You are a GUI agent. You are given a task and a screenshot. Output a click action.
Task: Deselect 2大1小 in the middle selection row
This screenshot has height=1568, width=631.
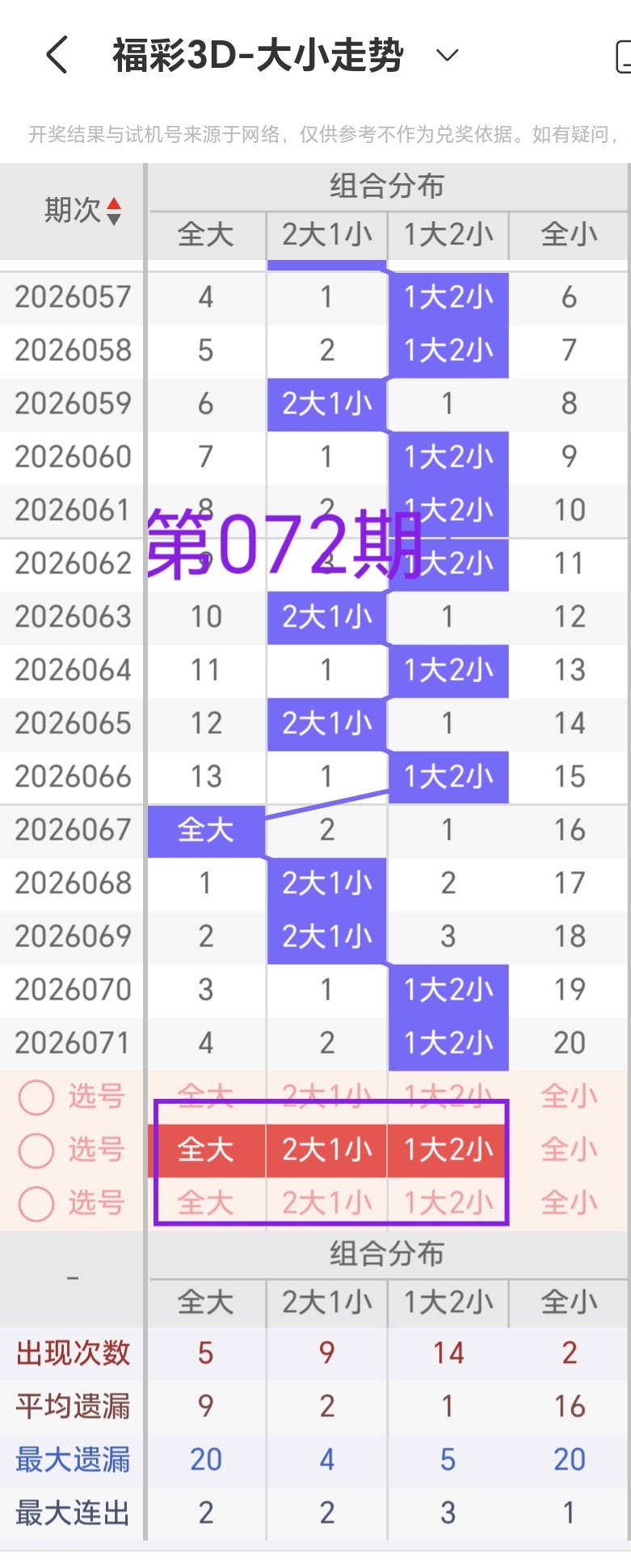(x=326, y=1150)
